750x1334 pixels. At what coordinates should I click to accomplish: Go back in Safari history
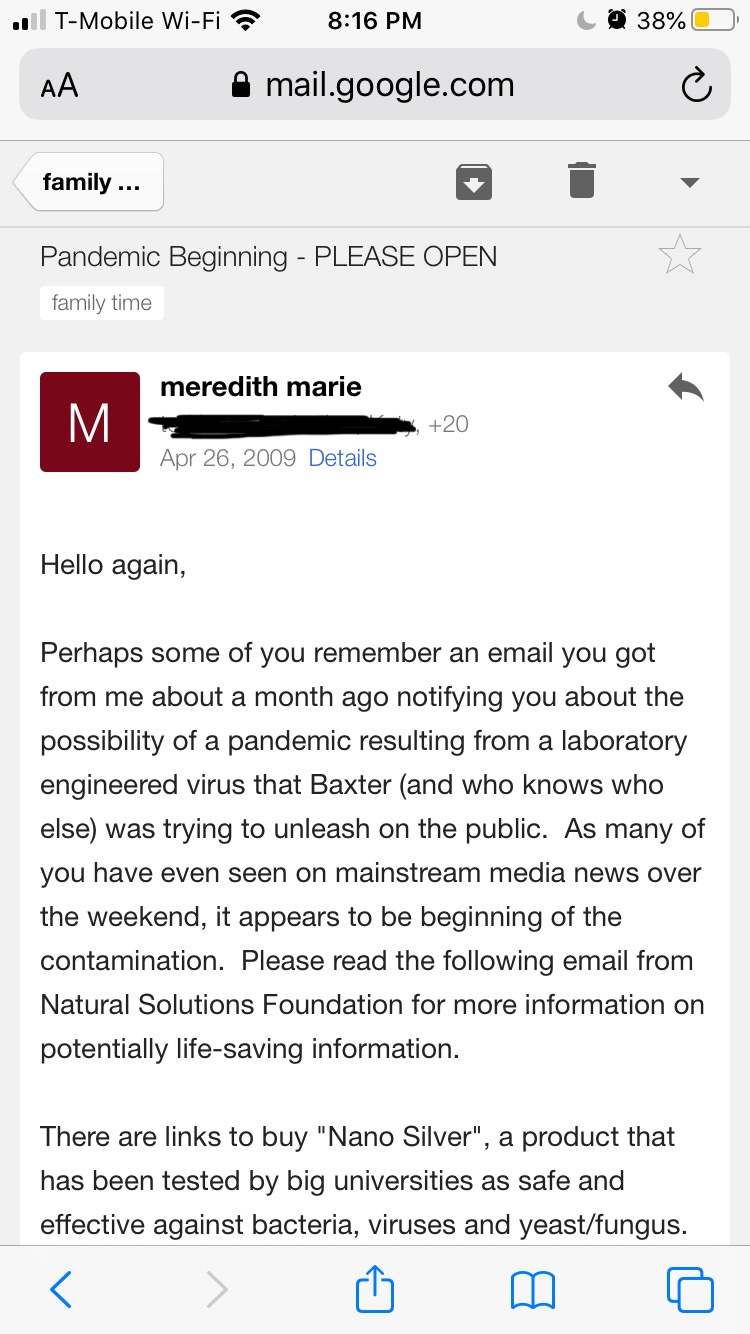(x=61, y=1290)
